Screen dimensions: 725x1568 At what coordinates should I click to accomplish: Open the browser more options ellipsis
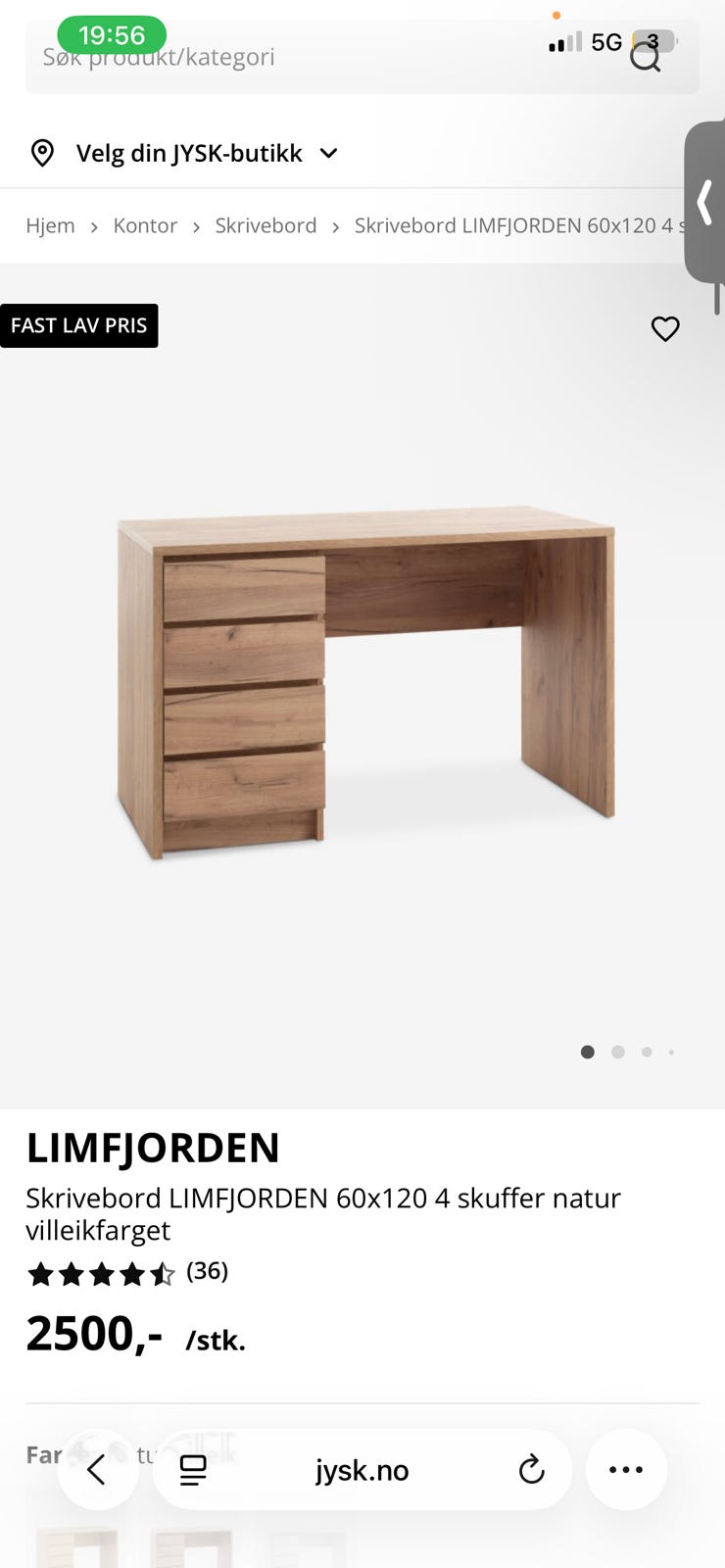625,1470
